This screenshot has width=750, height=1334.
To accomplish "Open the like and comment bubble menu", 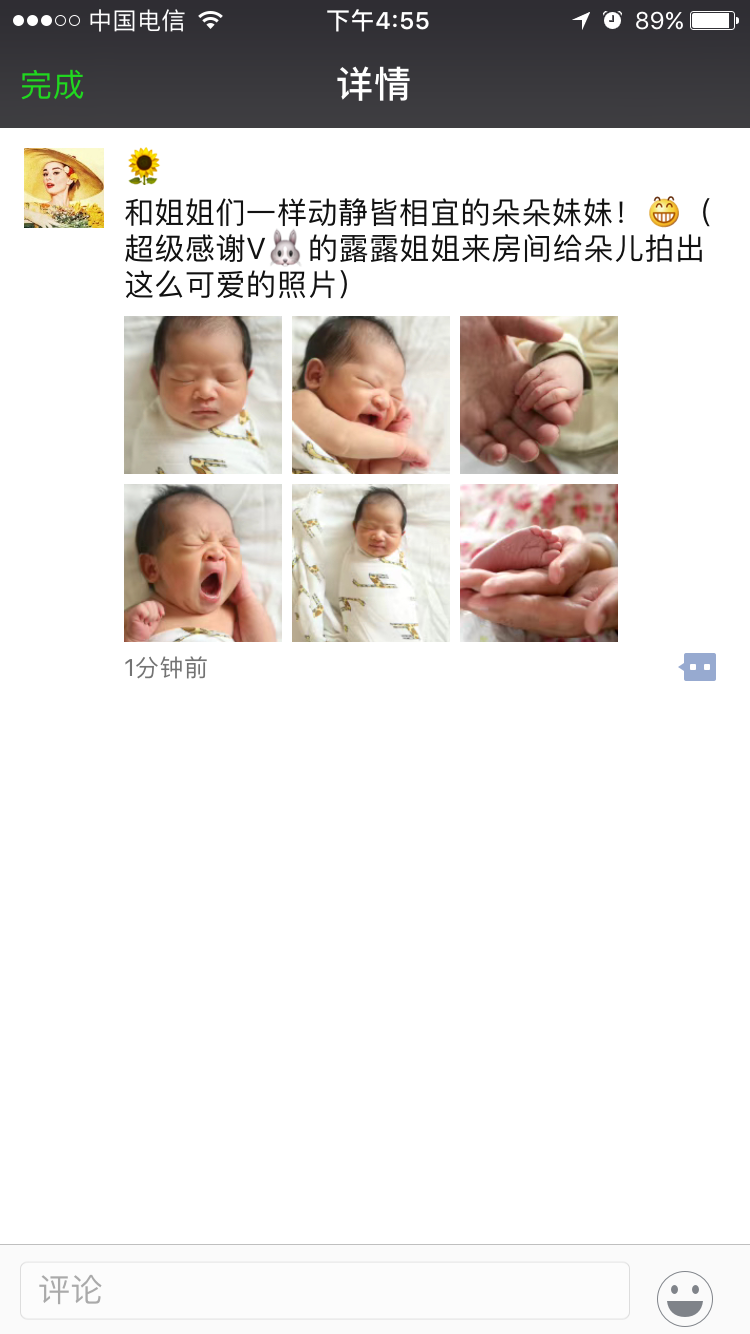I will pyautogui.click(x=699, y=667).
